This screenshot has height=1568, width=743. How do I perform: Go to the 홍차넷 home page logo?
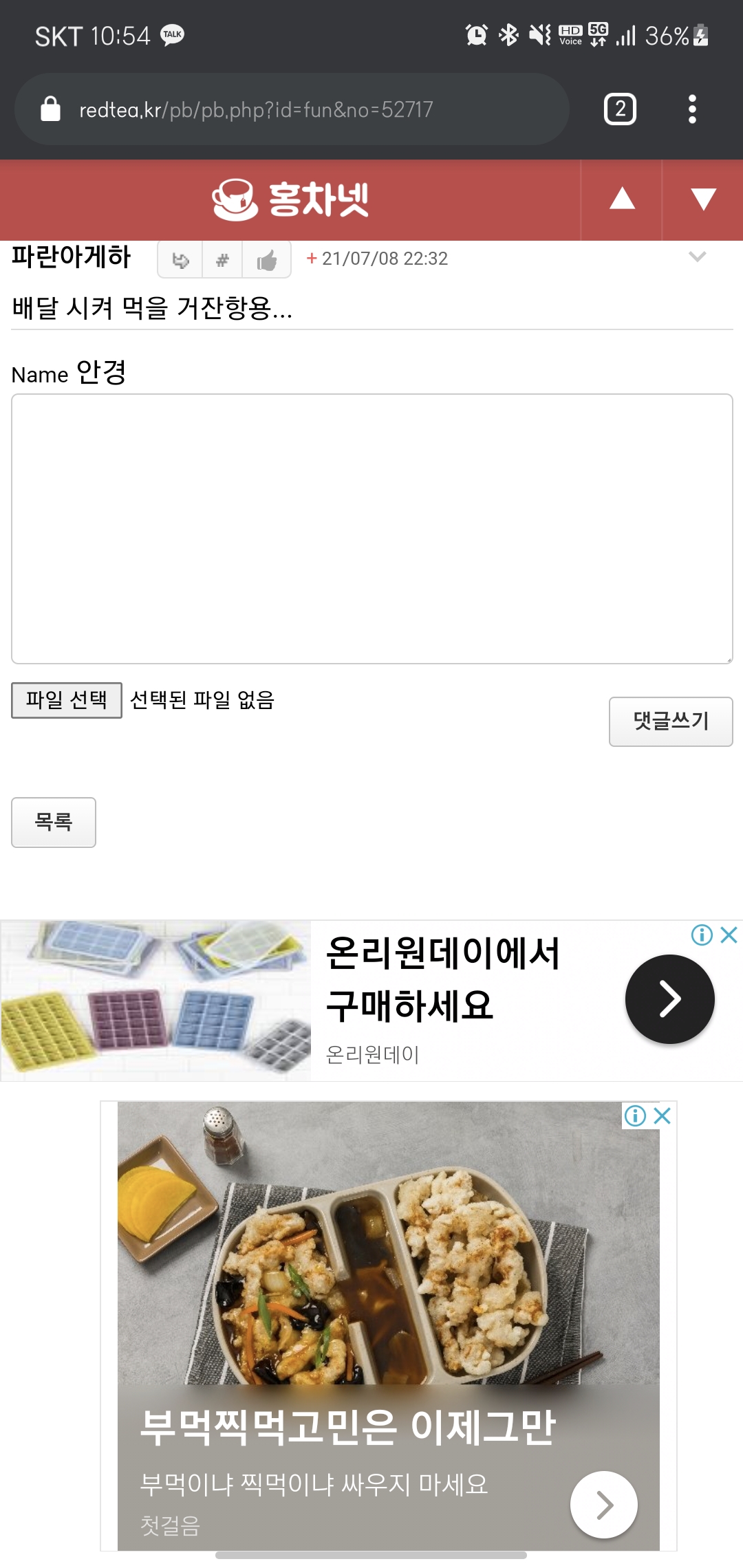290,200
